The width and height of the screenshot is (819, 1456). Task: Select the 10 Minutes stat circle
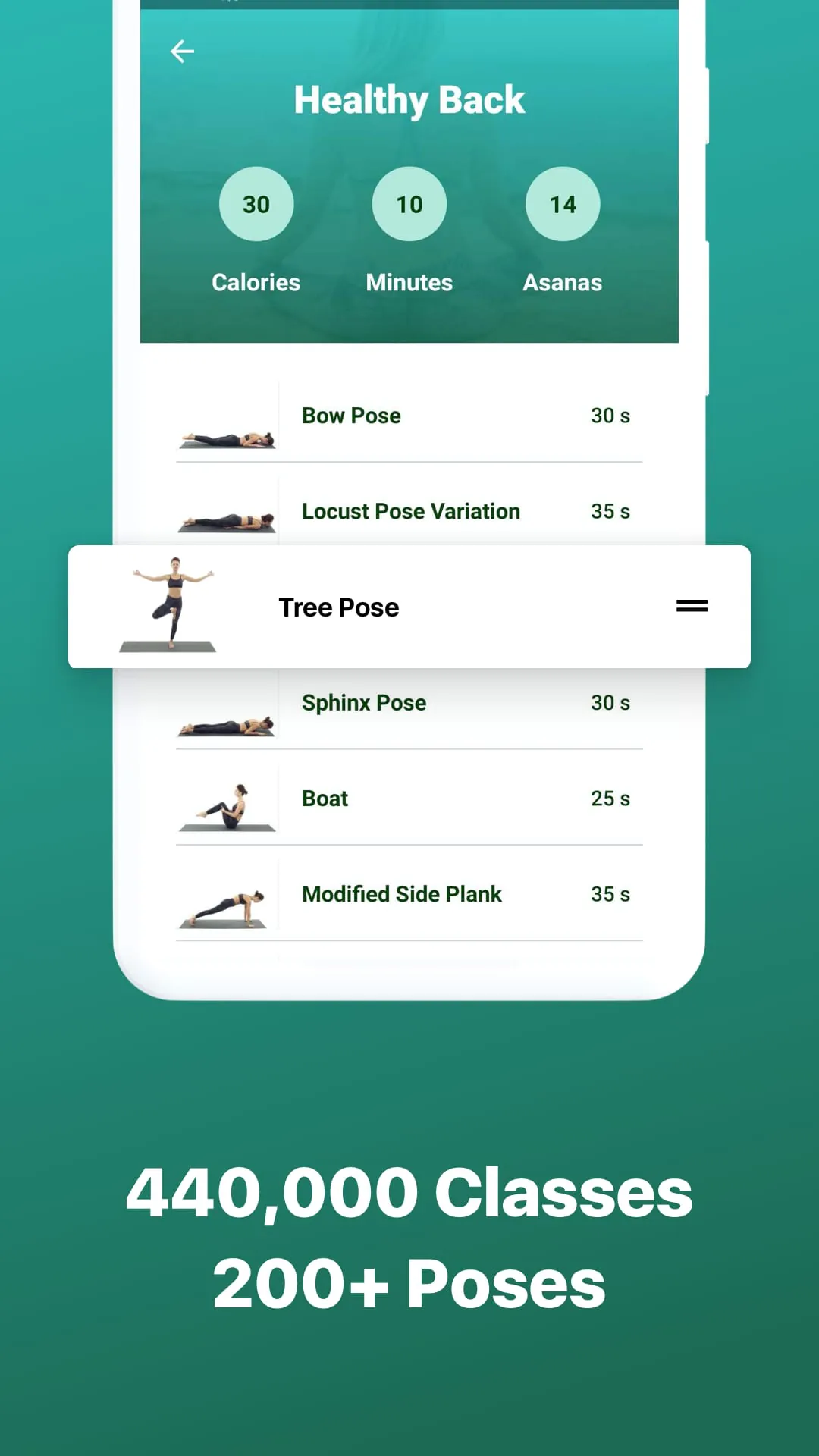[x=409, y=203]
